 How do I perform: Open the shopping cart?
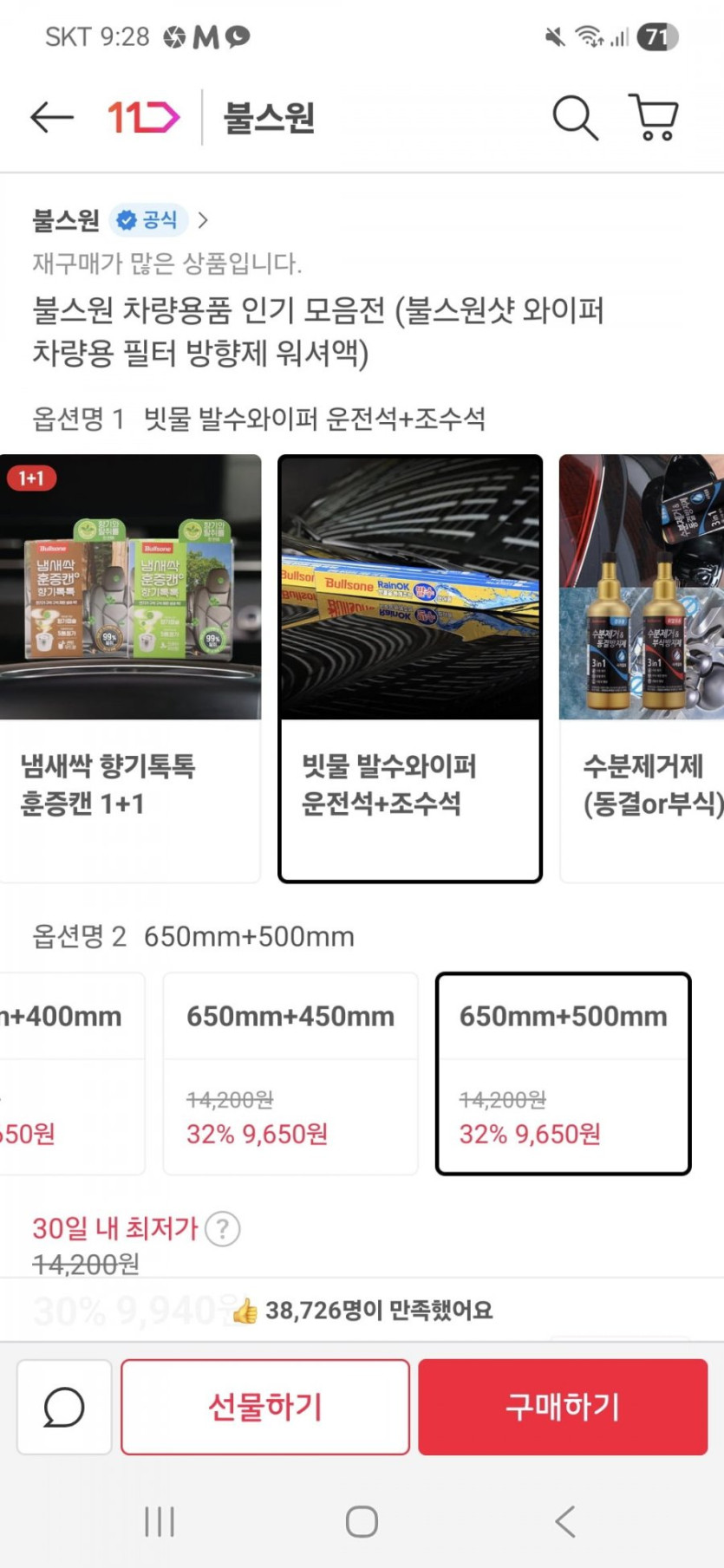[x=654, y=117]
